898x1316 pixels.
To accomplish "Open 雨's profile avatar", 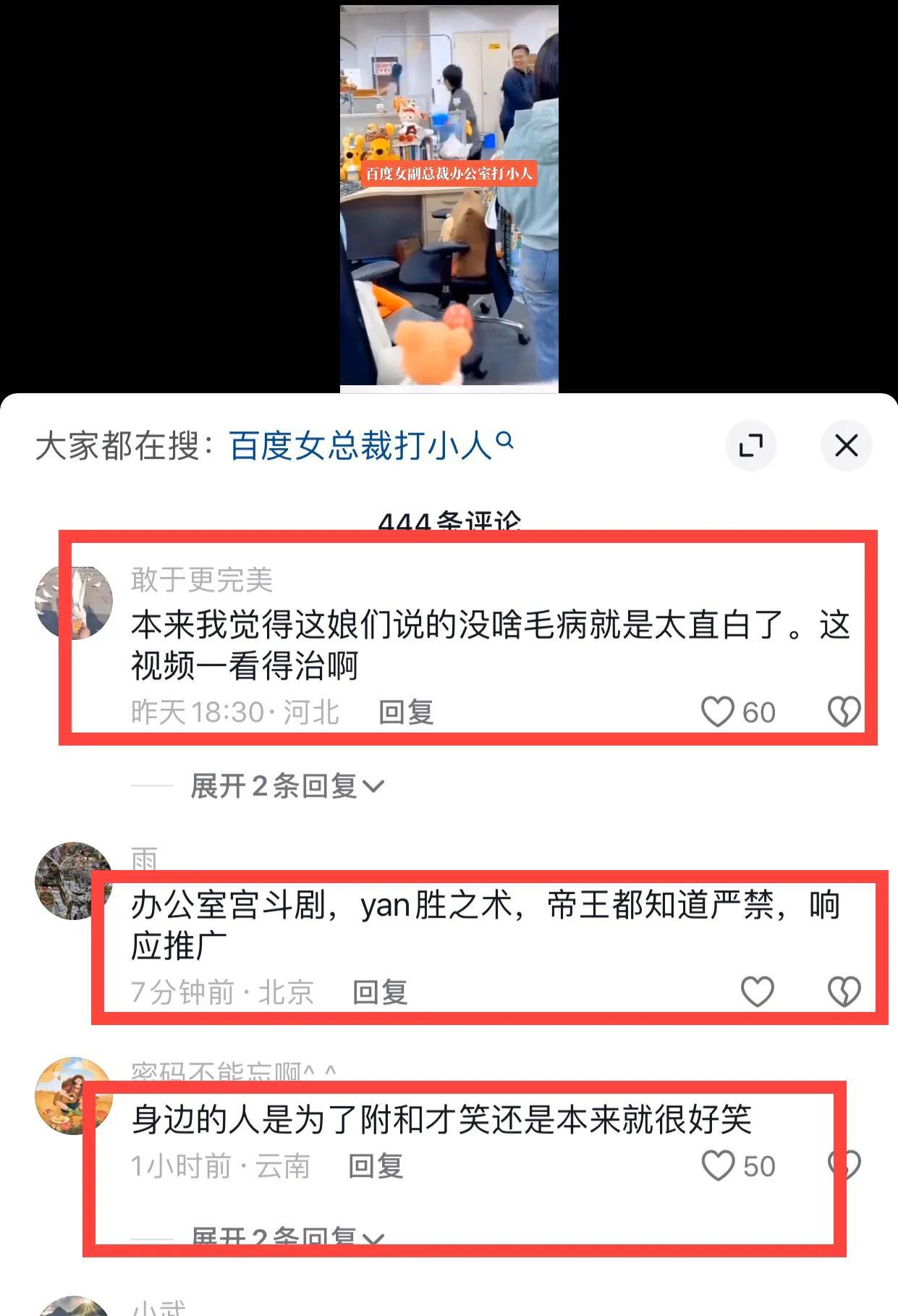I will pyautogui.click(x=72, y=880).
